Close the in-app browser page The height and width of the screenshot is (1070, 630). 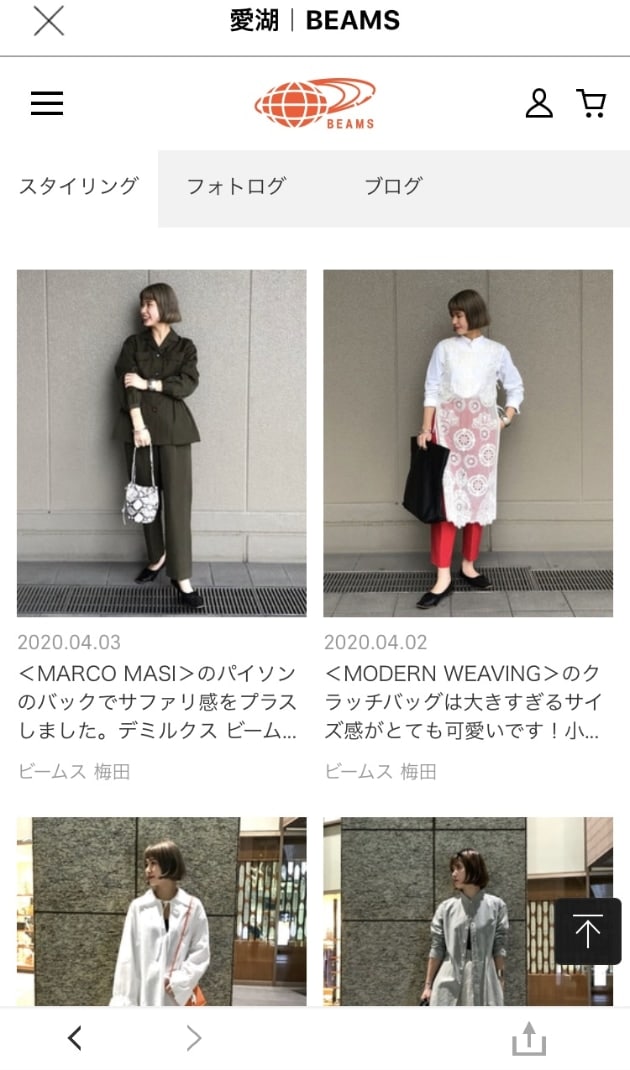pos(48,21)
